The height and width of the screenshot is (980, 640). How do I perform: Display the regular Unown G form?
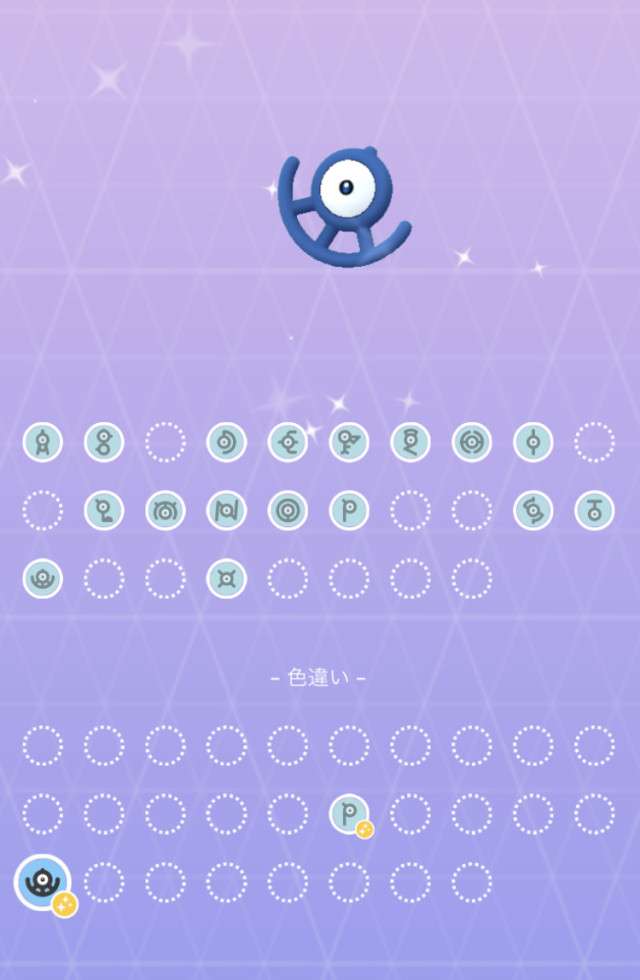pyautogui.click(x=410, y=442)
